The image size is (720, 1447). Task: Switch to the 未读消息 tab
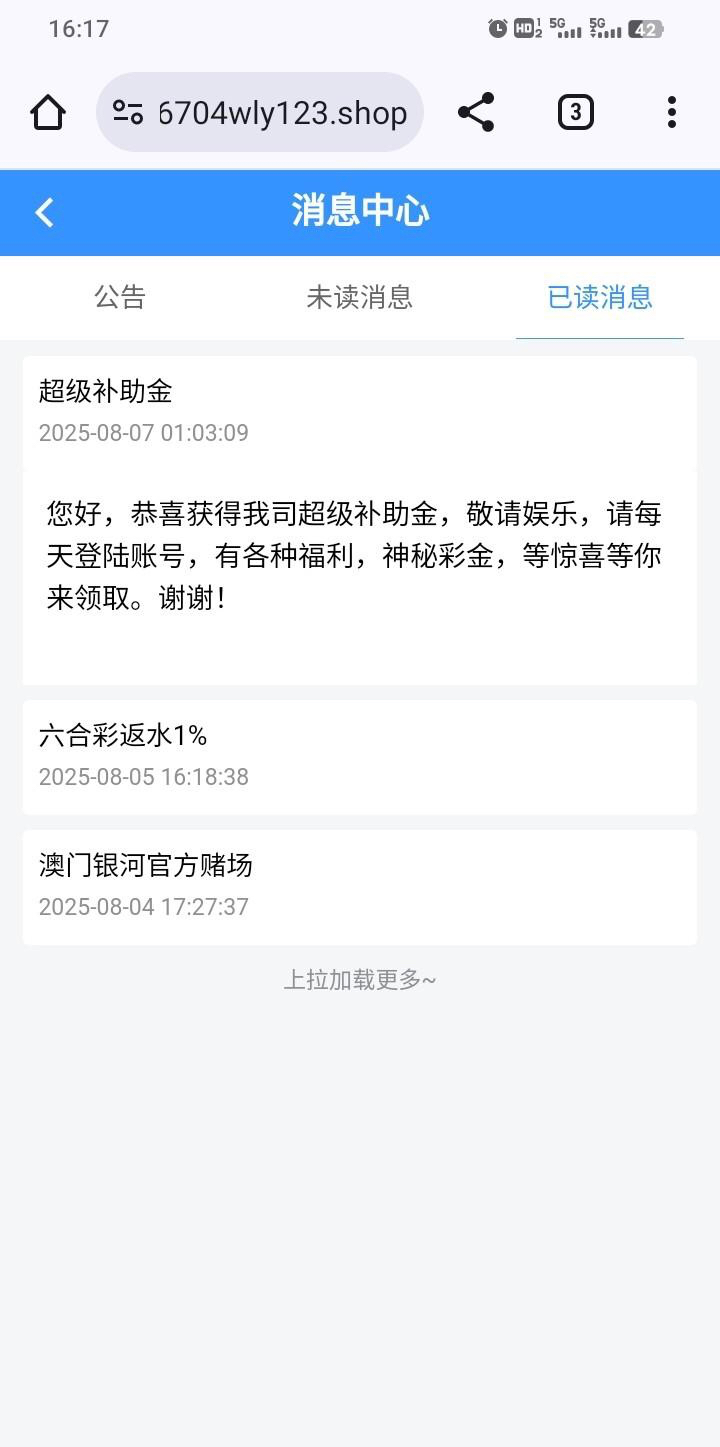coord(360,297)
